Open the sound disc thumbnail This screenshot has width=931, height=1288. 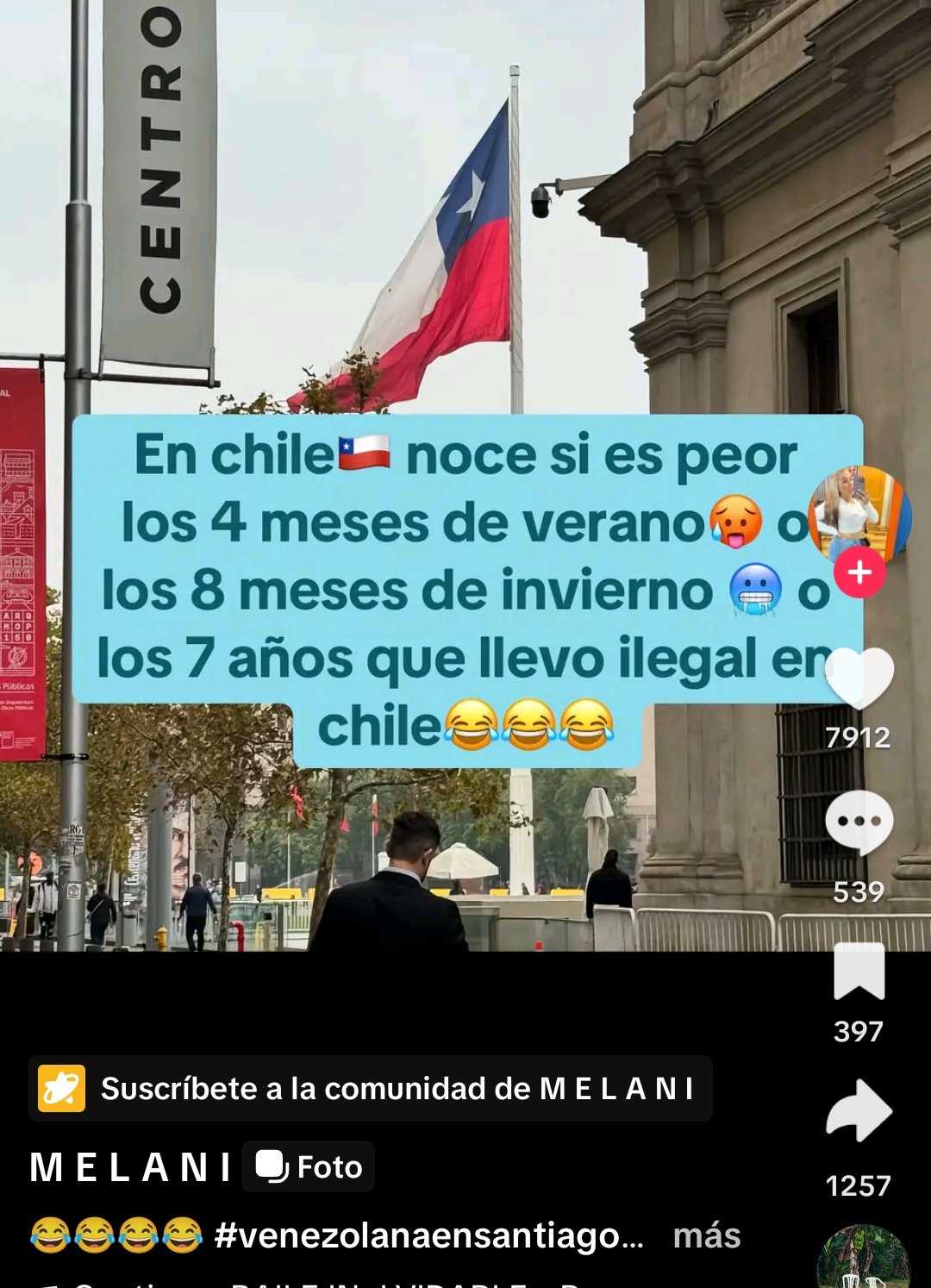click(x=863, y=1260)
